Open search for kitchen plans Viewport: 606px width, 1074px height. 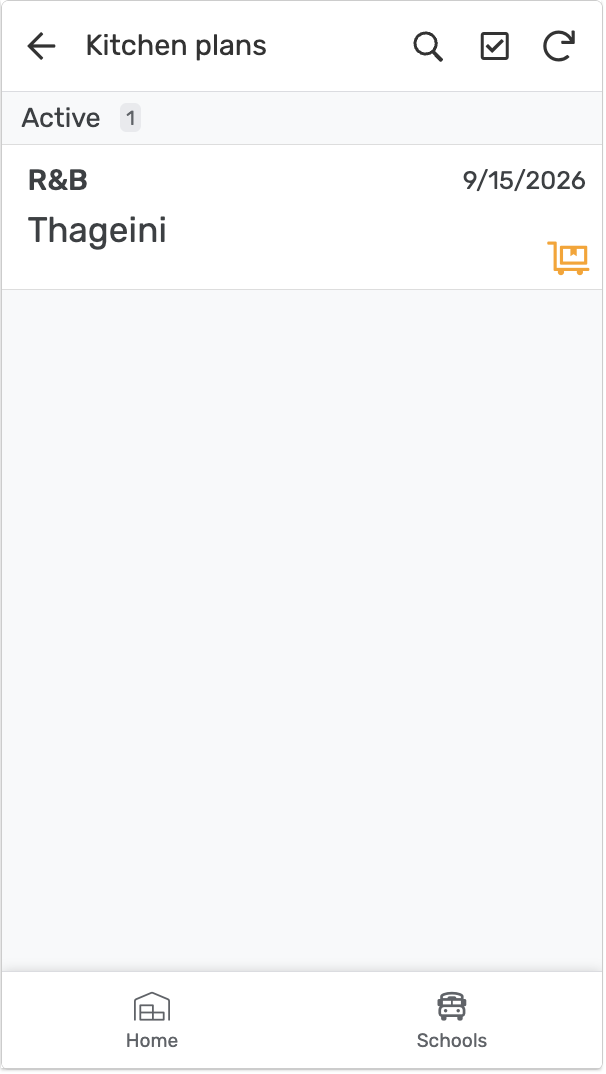tap(428, 47)
